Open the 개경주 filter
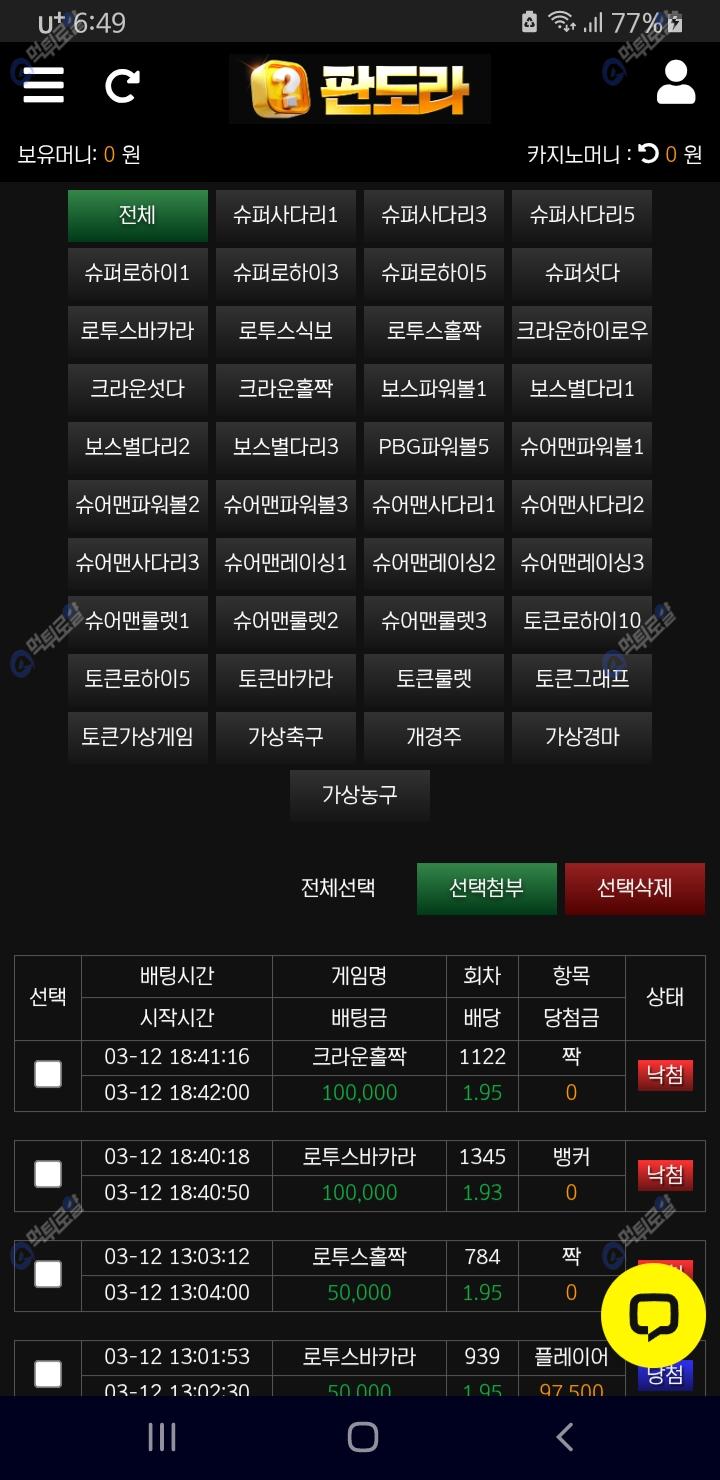Screen dimensions: 720x1480 433,737
